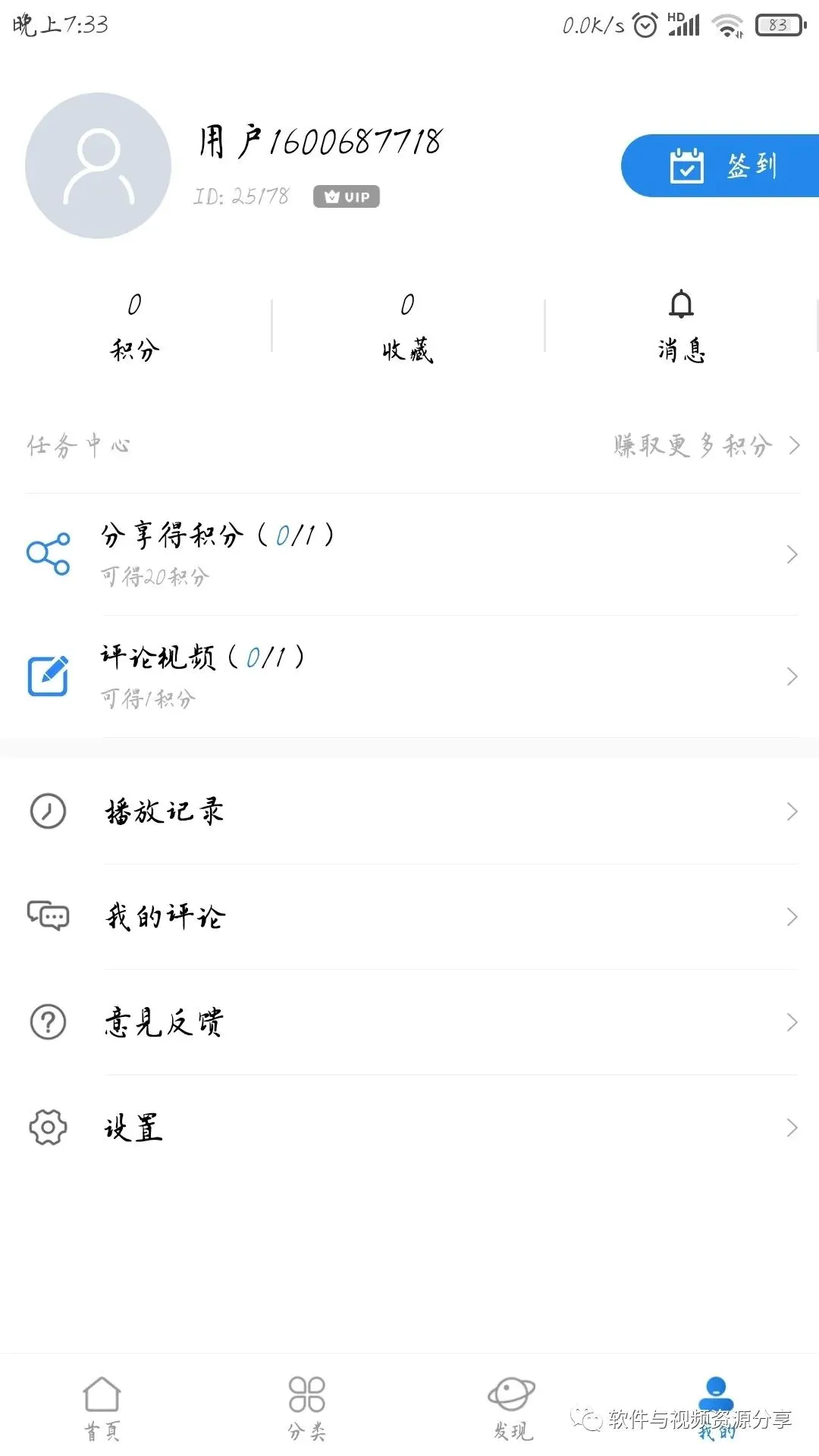Image resolution: width=819 pixels, height=1456 pixels.
Task: Switch to the 首页 home tab
Action: (x=102, y=1407)
